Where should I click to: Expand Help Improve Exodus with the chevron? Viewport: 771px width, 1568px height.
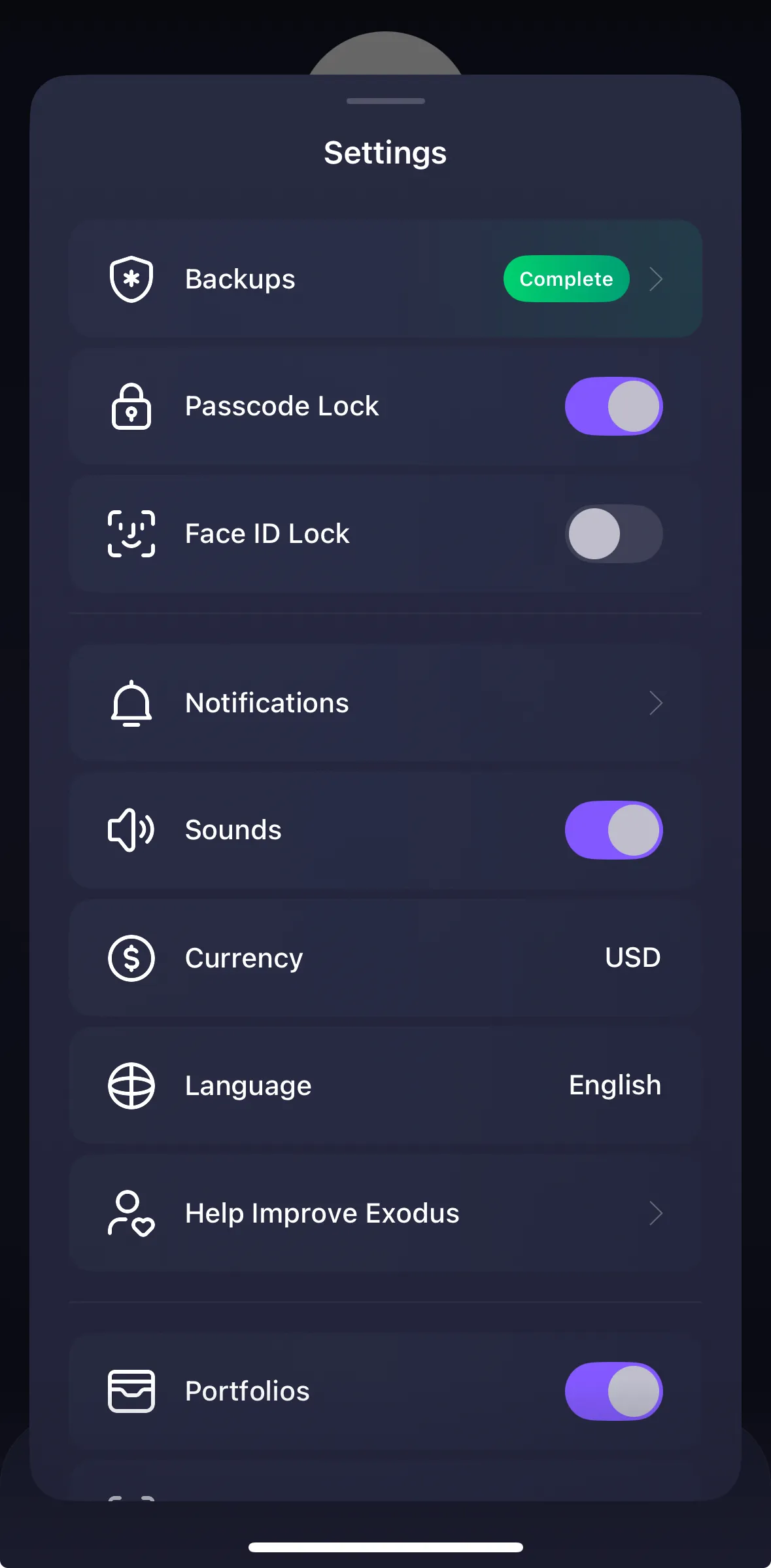click(x=657, y=1213)
